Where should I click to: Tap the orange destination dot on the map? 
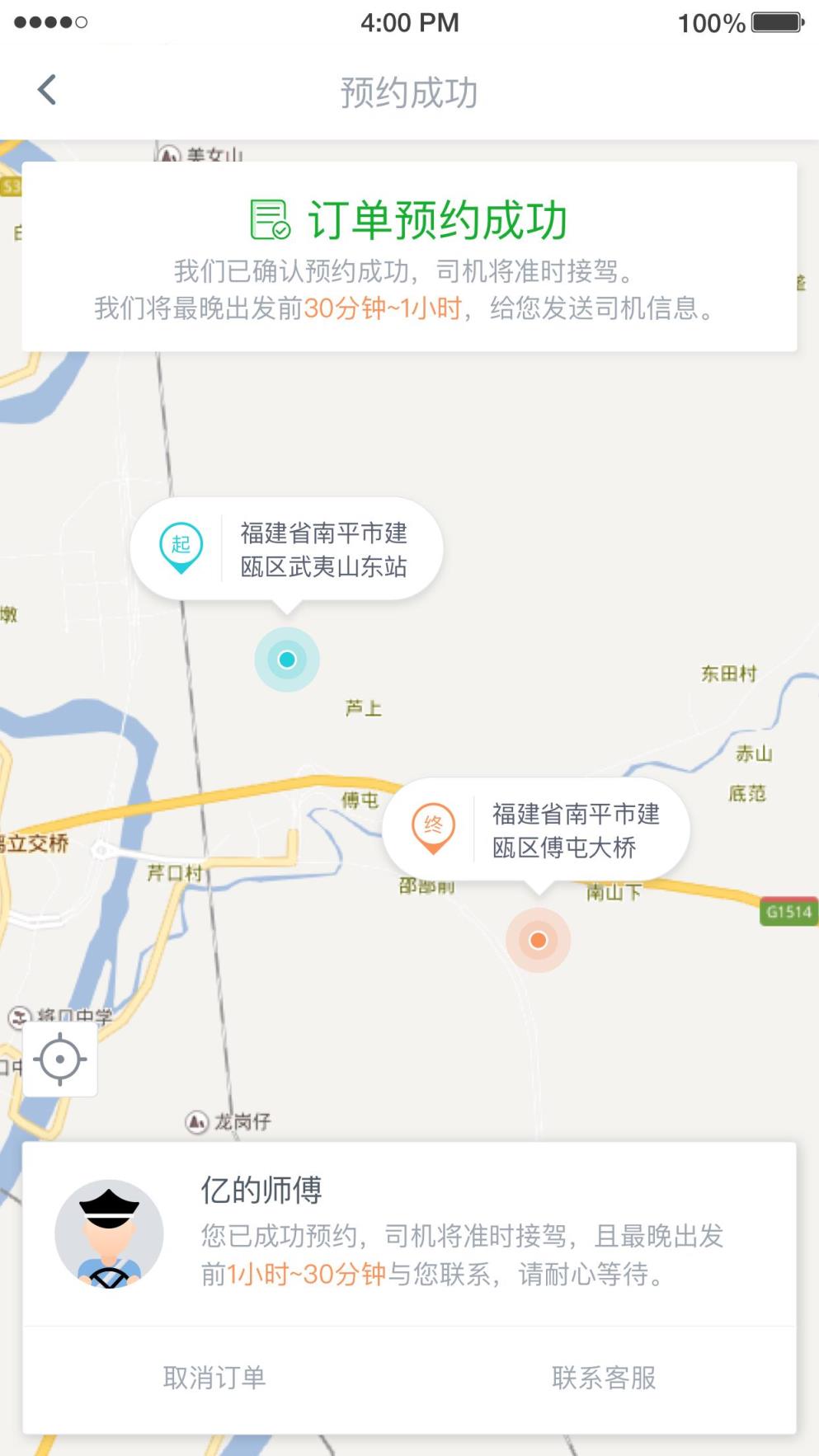point(538,938)
